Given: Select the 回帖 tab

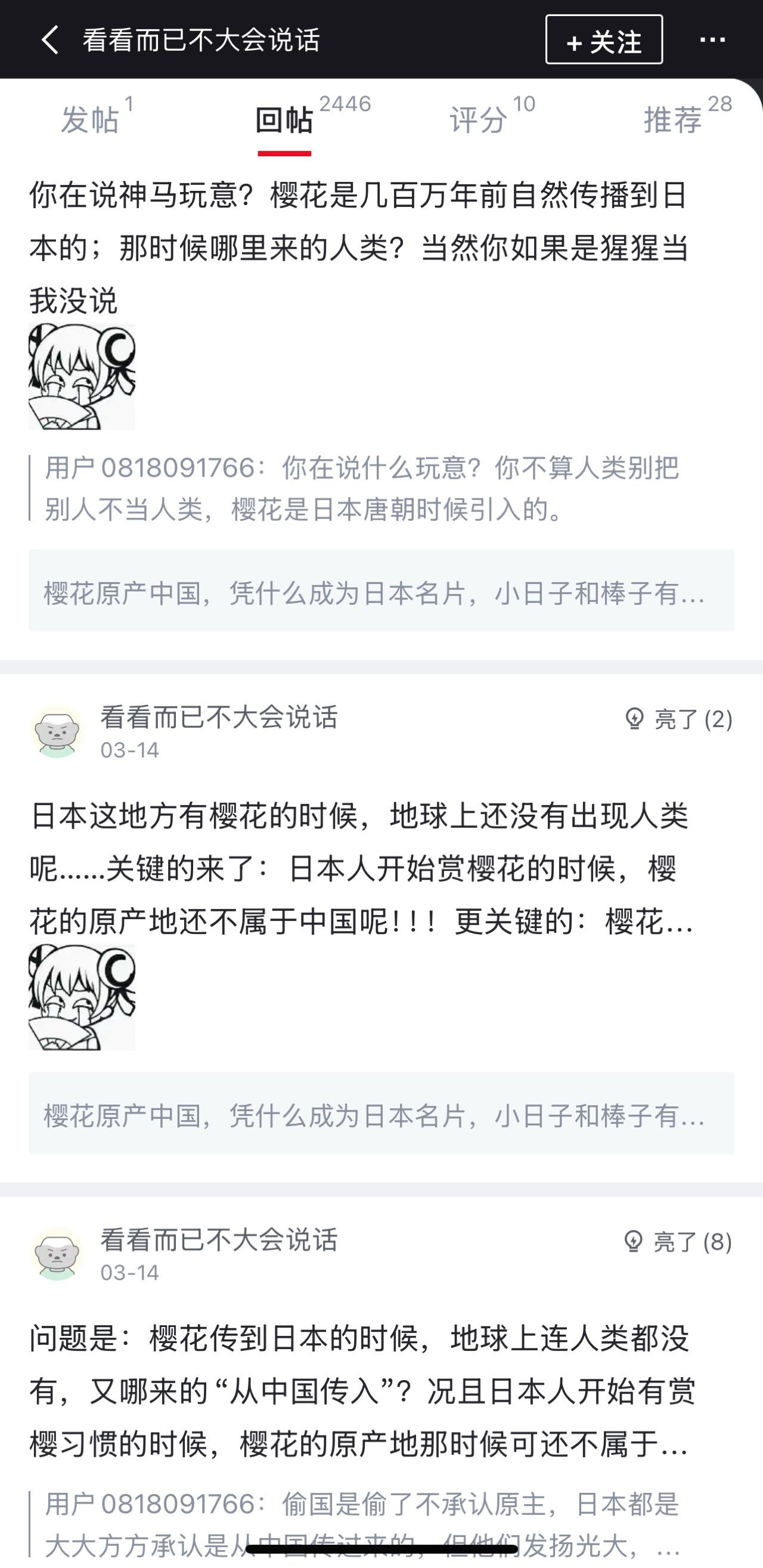Looking at the screenshot, I should tap(284, 119).
